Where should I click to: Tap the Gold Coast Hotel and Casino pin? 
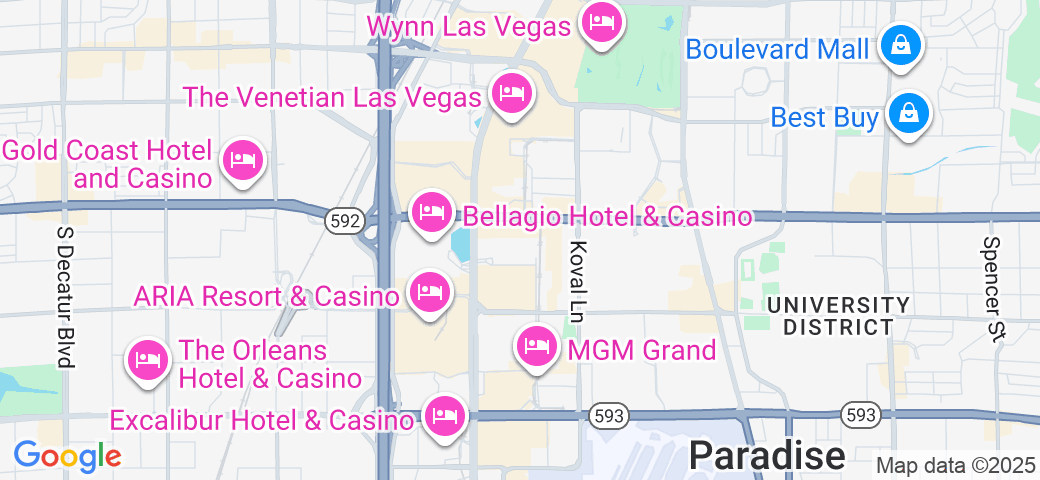pos(243,161)
